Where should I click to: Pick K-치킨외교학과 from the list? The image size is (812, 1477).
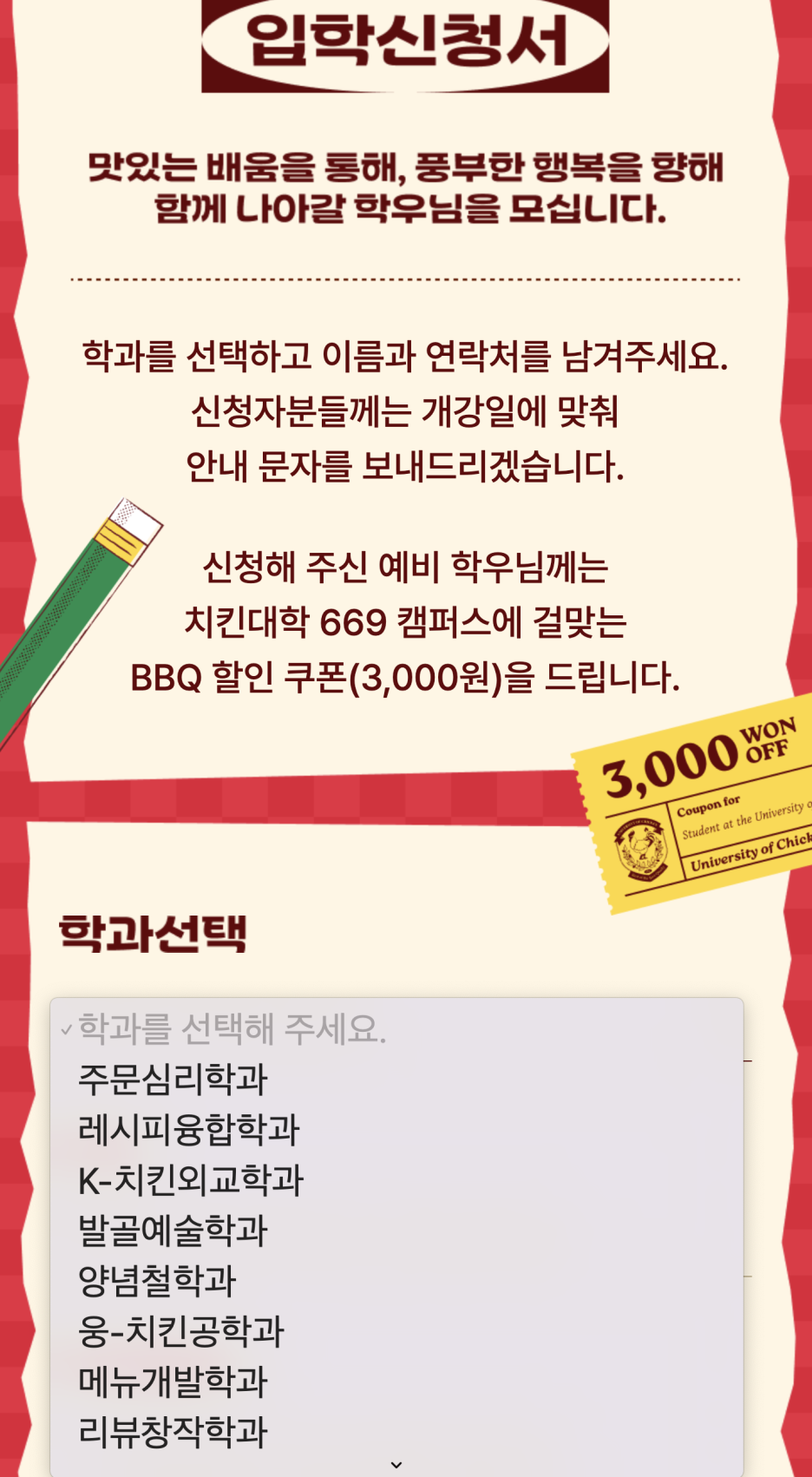[x=191, y=1180]
